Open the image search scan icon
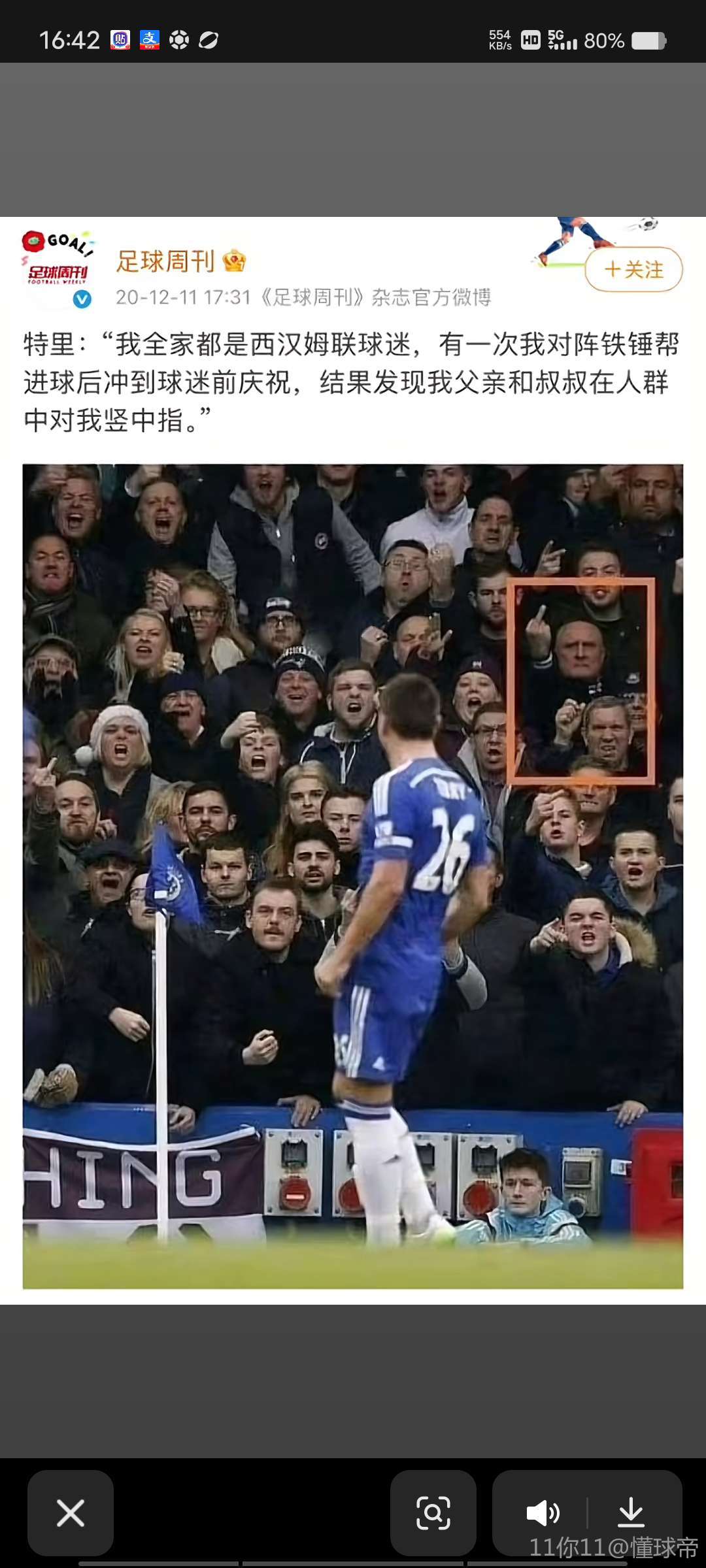Image resolution: width=706 pixels, height=1568 pixels. [x=433, y=1513]
